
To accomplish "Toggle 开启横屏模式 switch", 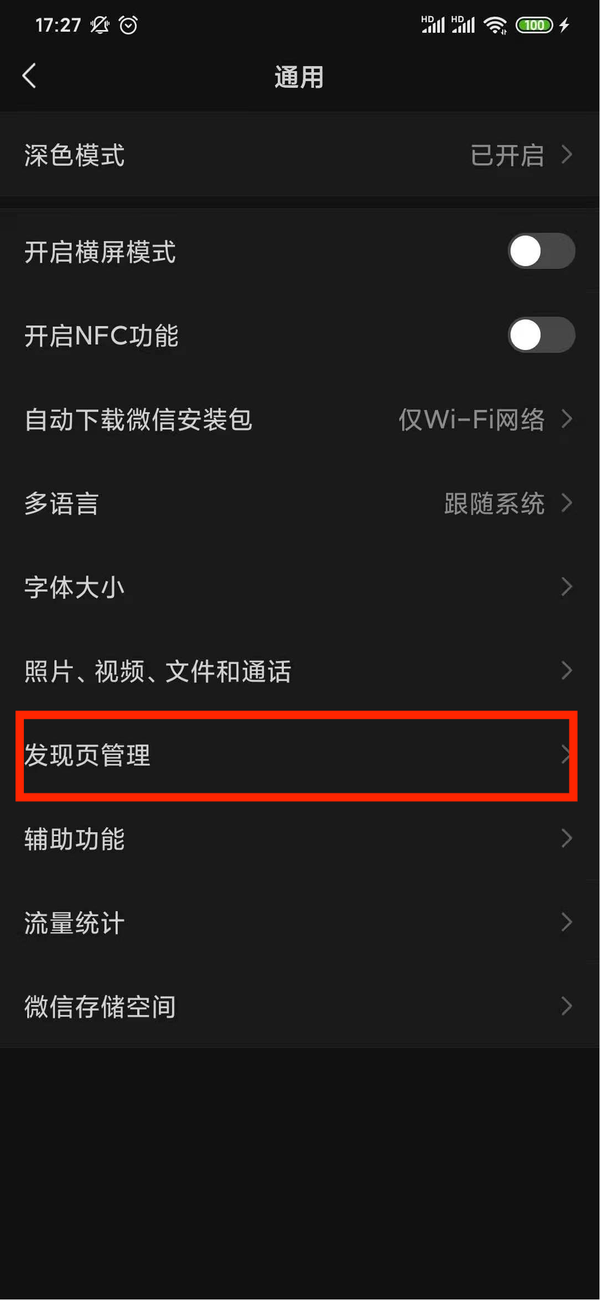I will pos(541,252).
